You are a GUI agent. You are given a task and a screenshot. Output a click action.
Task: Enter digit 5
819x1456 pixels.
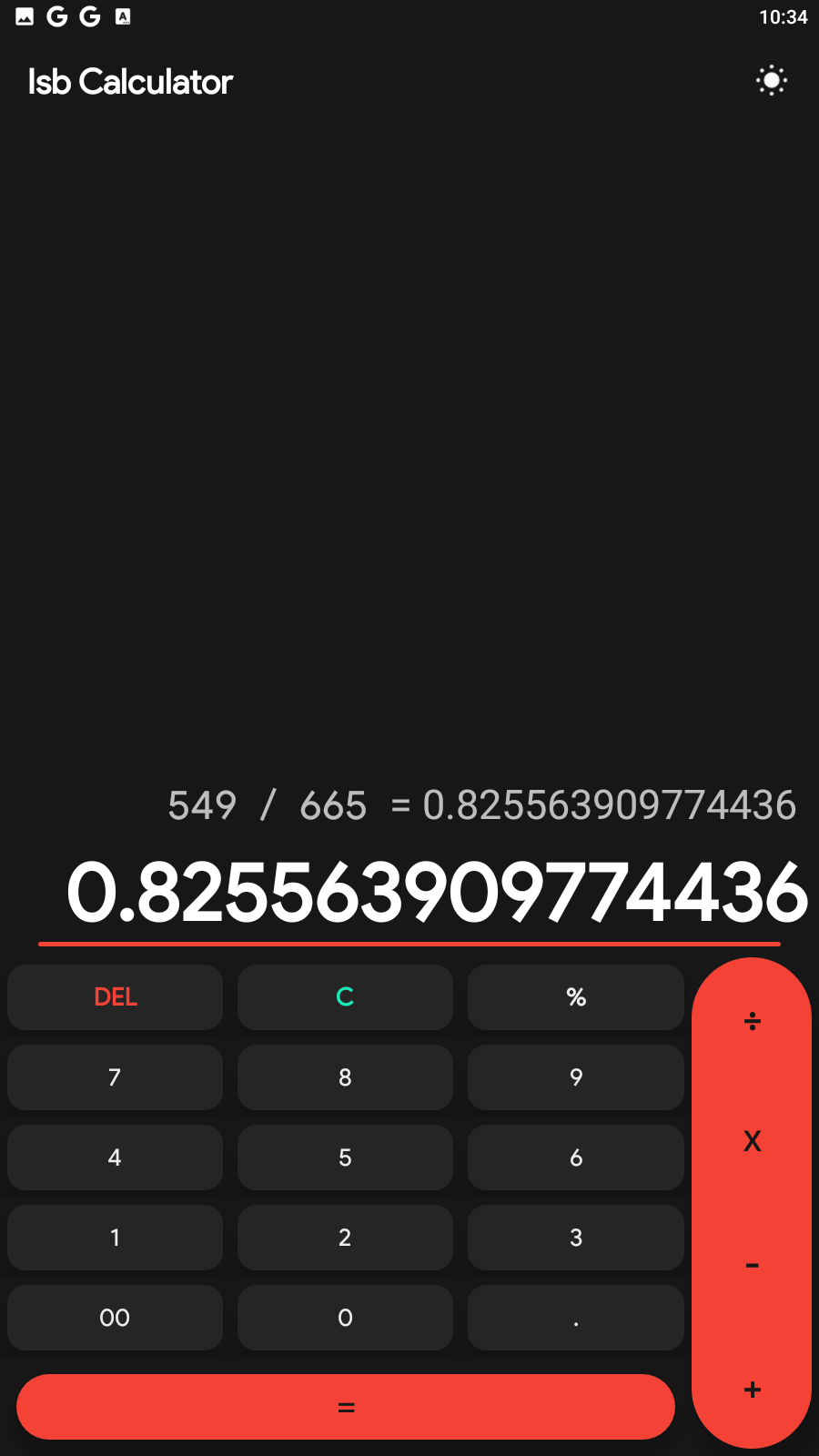[x=345, y=1158]
